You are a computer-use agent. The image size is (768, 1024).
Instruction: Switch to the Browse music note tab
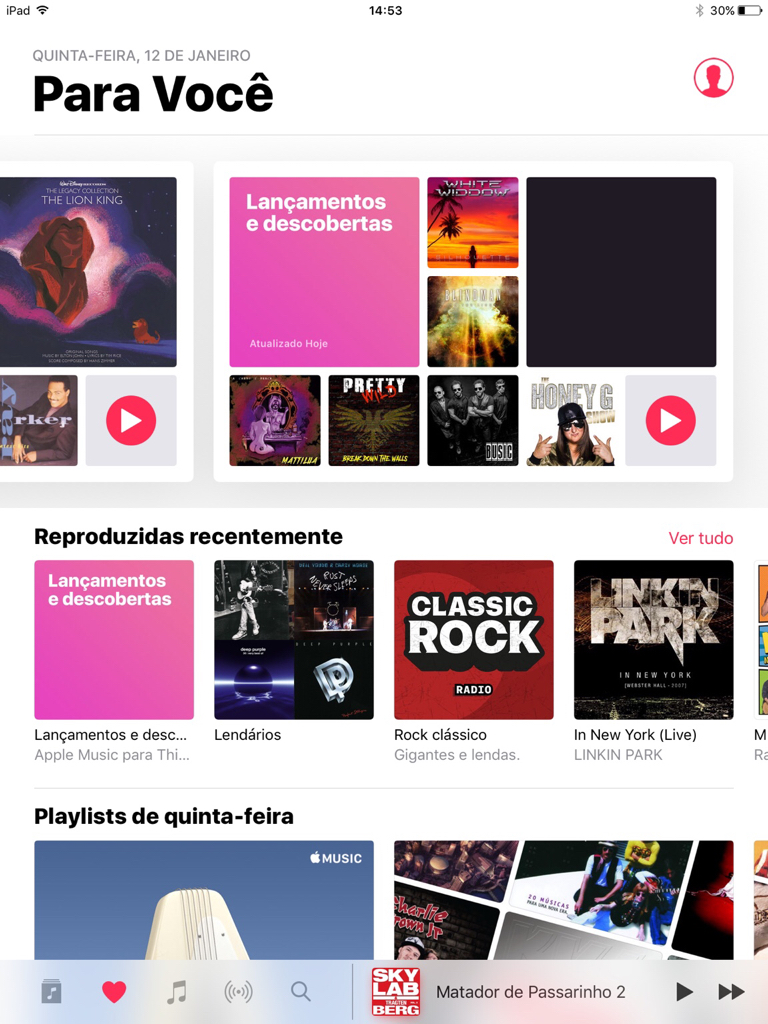176,992
